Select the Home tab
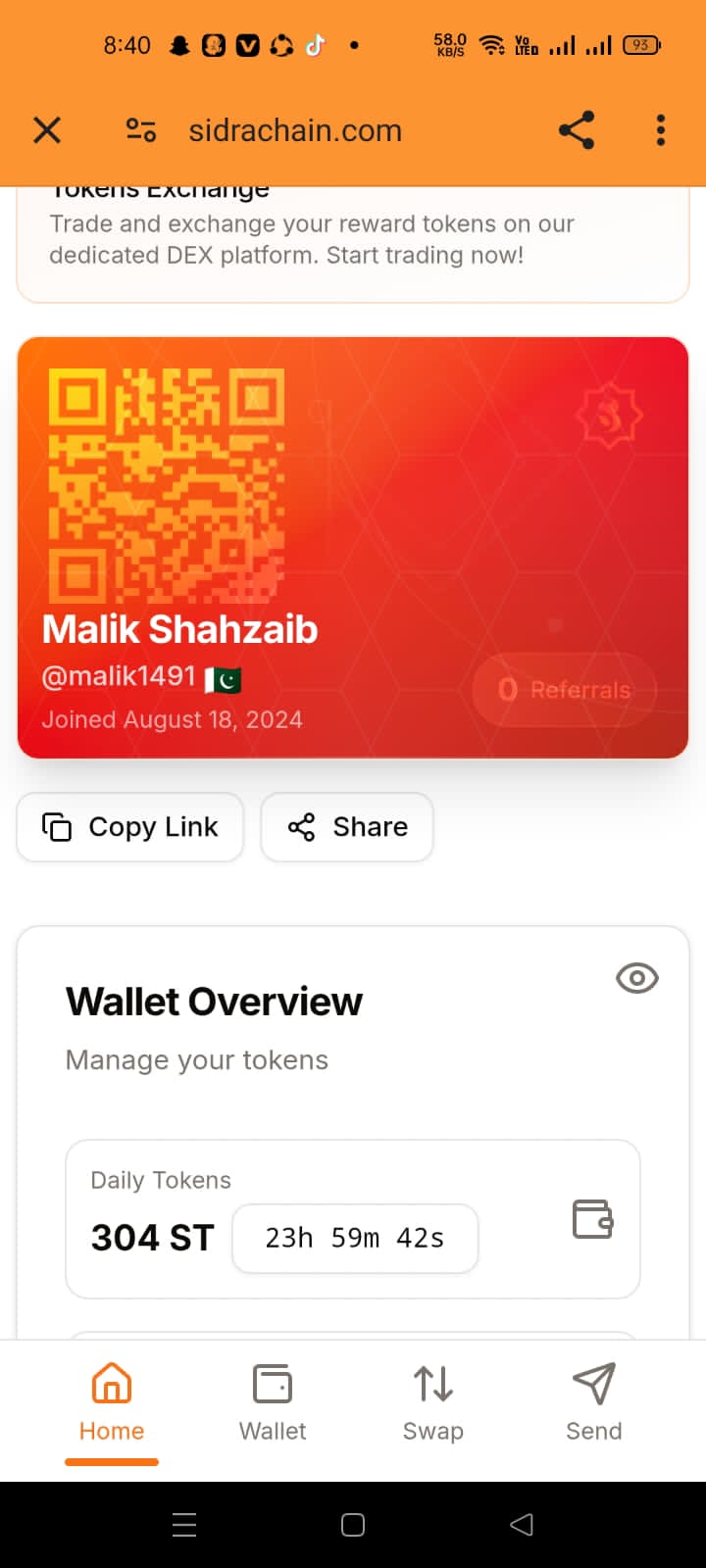 point(112,1401)
